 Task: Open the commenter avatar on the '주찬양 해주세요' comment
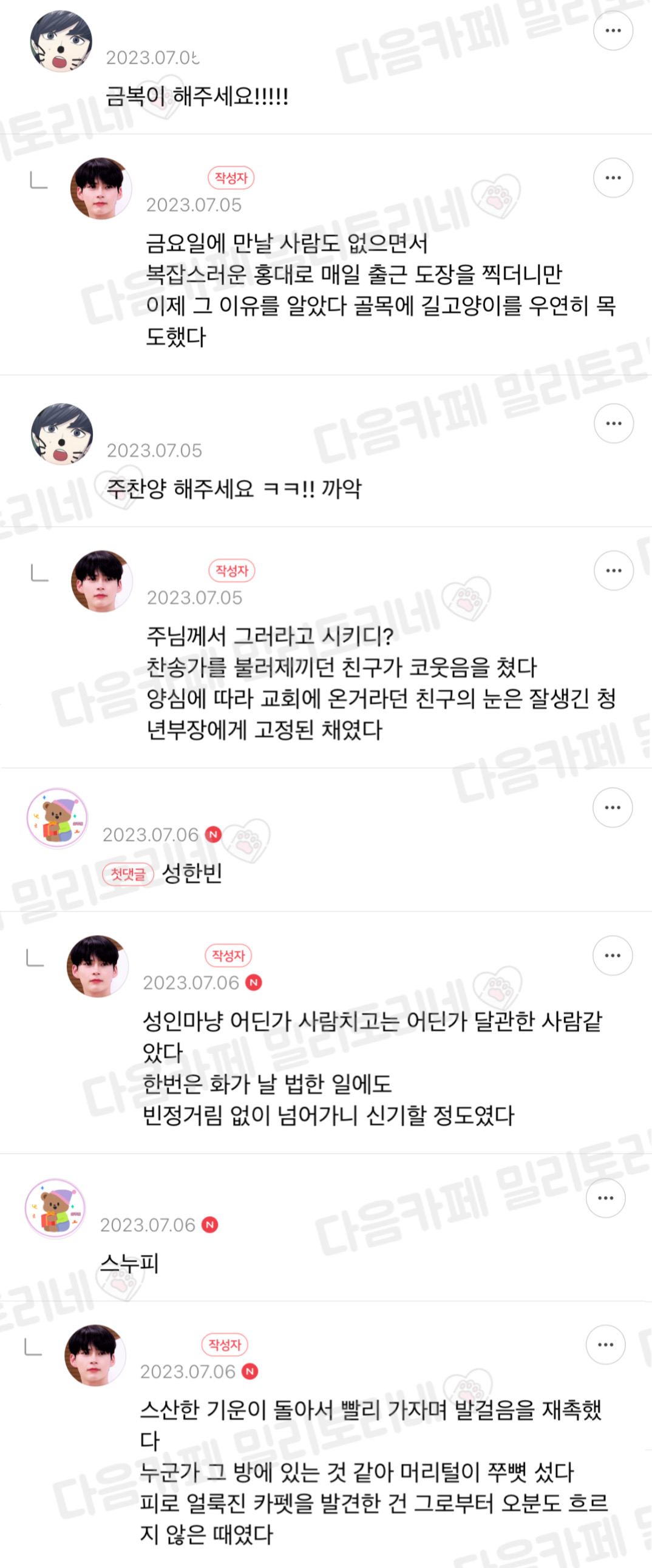pyautogui.click(x=61, y=434)
